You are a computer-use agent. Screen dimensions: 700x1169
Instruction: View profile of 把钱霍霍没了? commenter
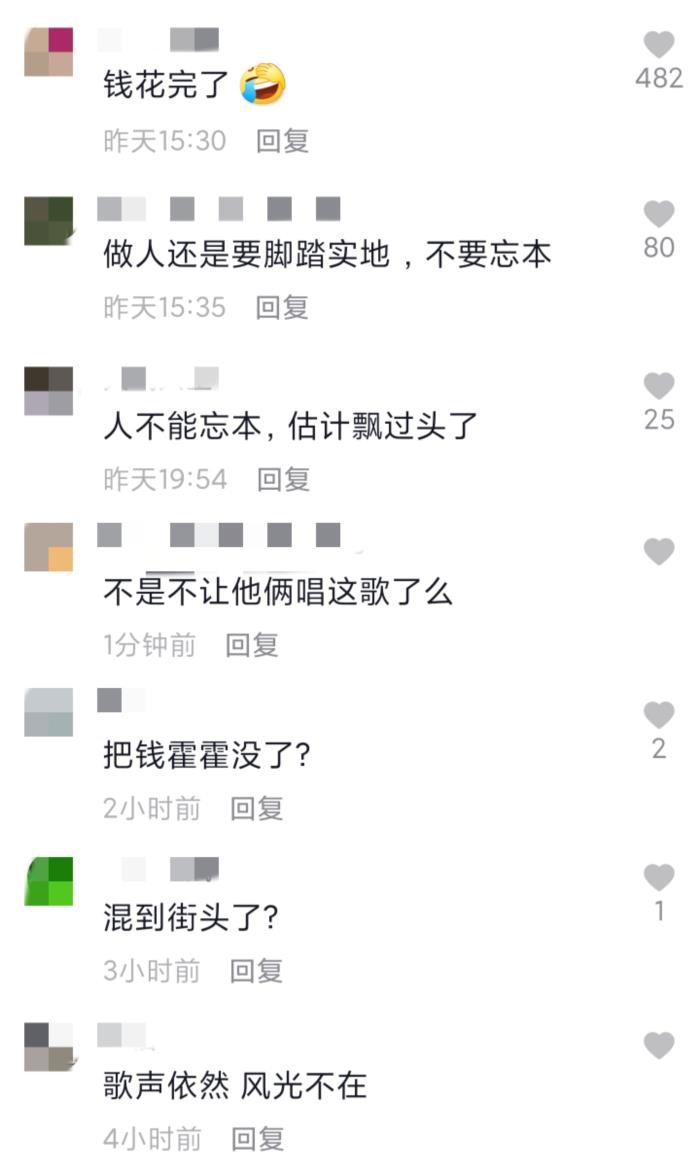(49, 713)
